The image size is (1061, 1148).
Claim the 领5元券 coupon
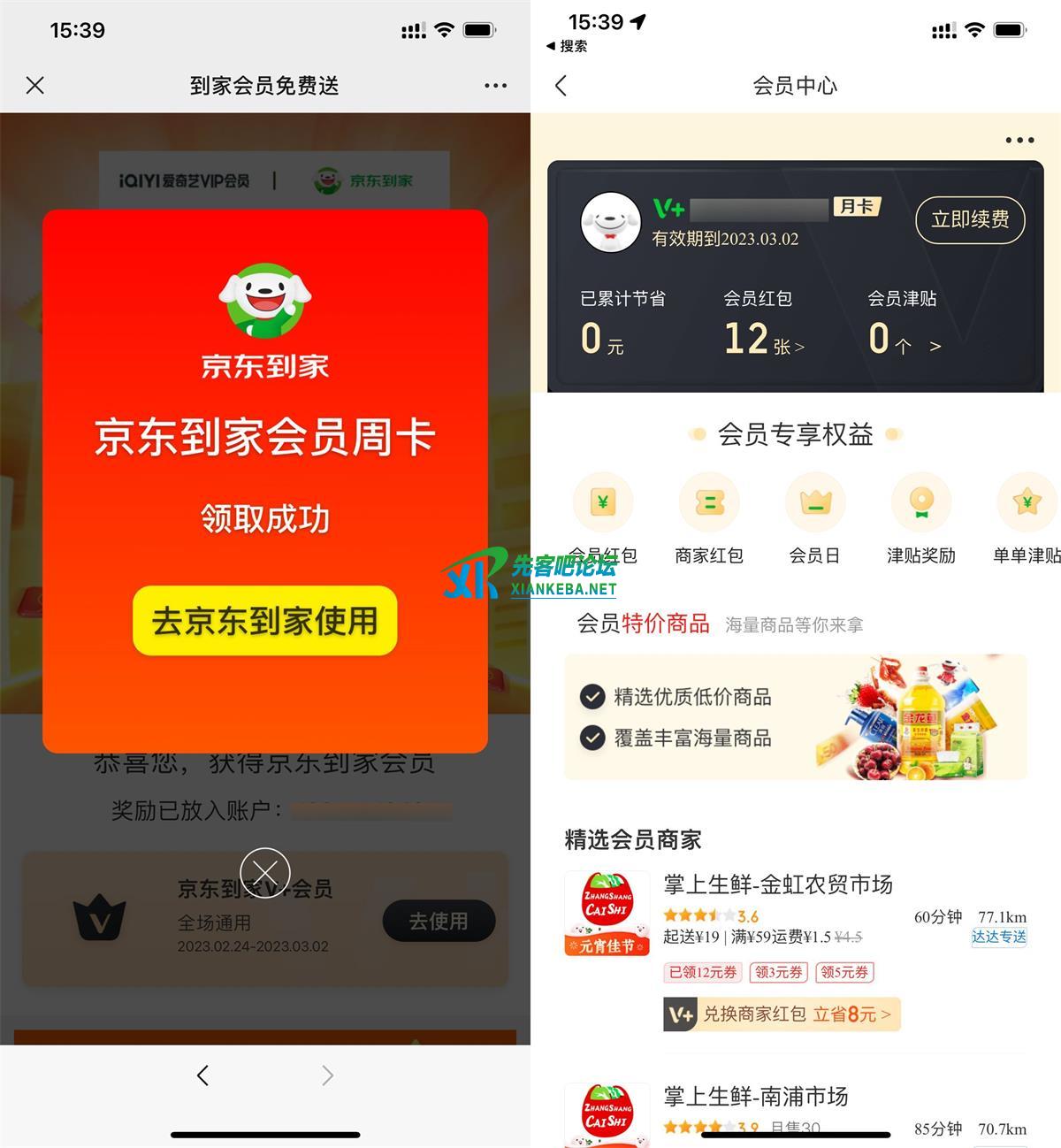[x=844, y=973]
